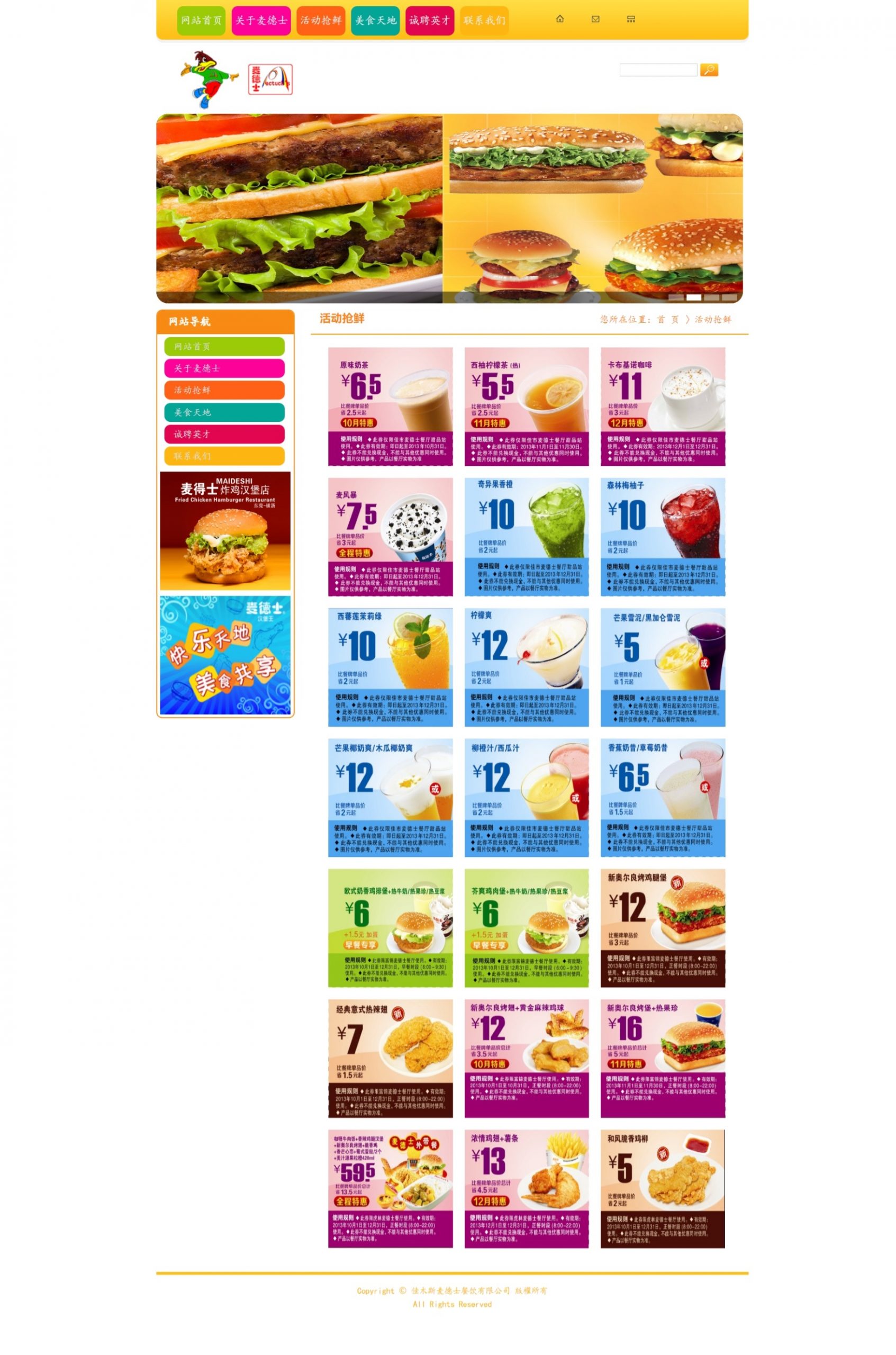Open the mail envelope icon
896x1355 pixels.
tap(595, 19)
